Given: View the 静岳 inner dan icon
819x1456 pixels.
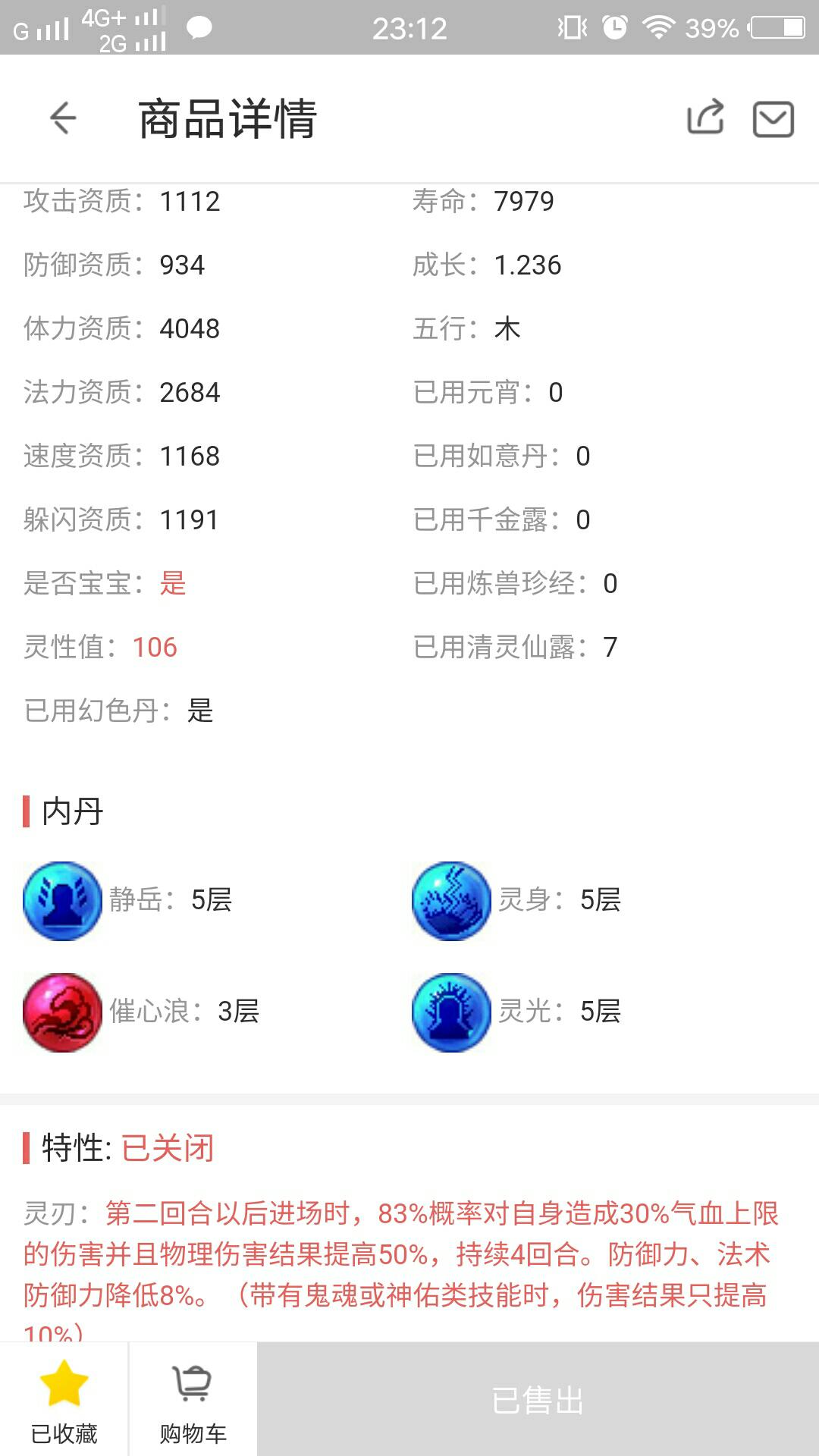Looking at the screenshot, I should pyautogui.click(x=62, y=901).
